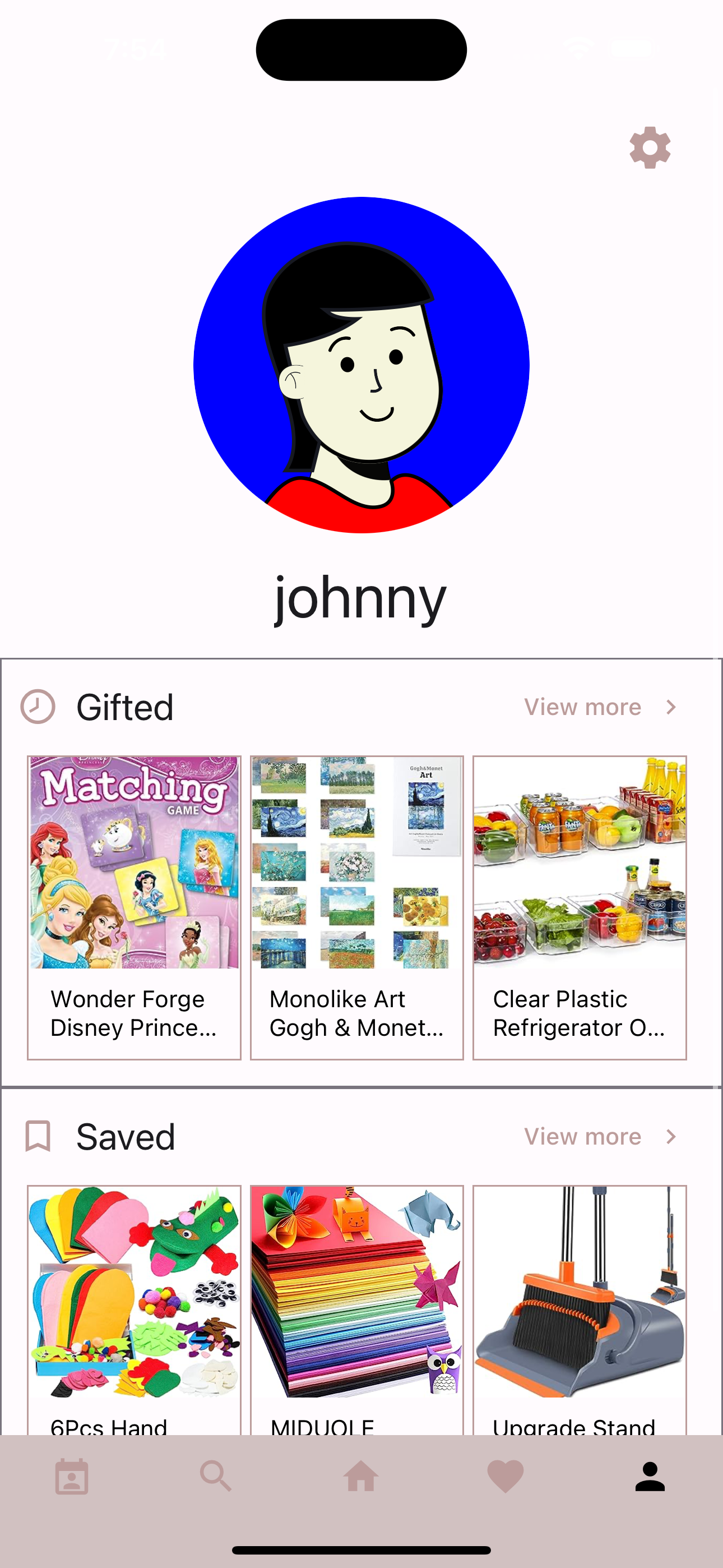Tap johnny's profile avatar
The width and height of the screenshot is (723, 1568).
(x=361, y=365)
